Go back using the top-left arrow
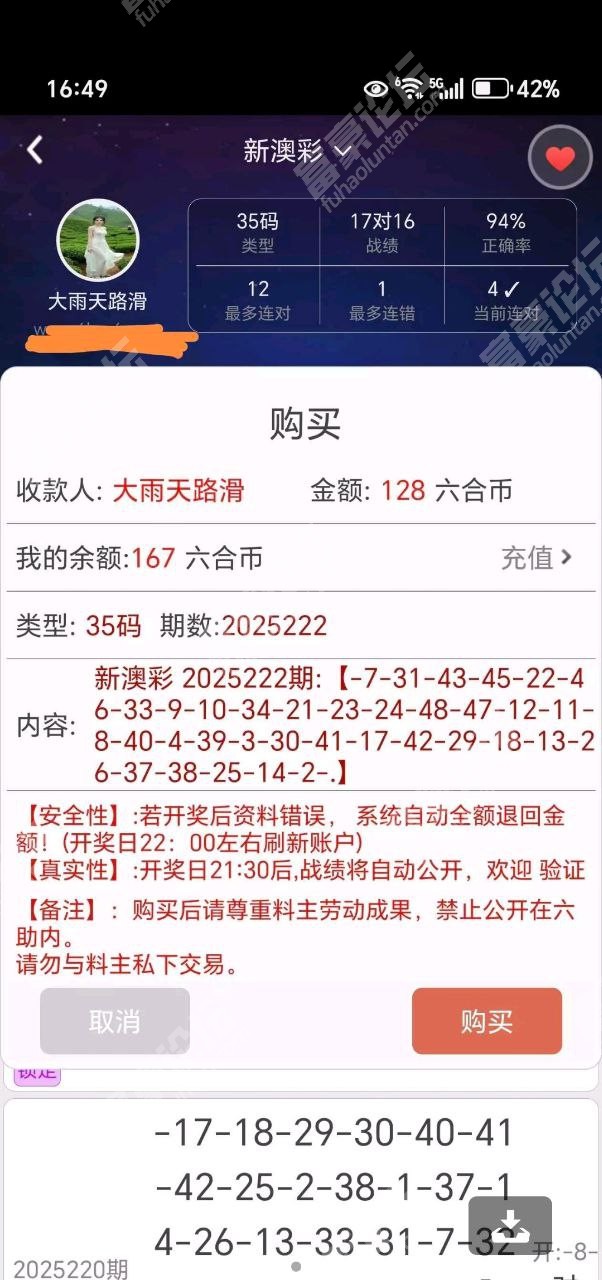This screenshot has height=1280, width=602. pos(36,150)
